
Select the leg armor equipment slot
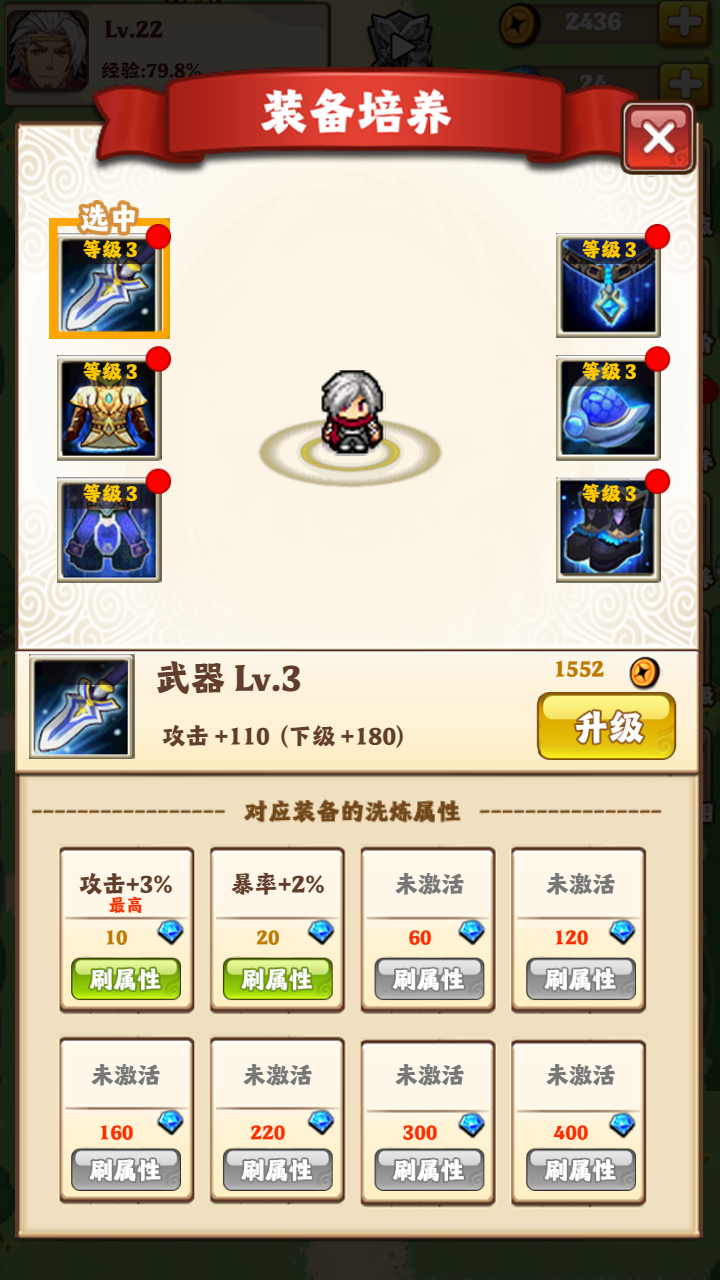coord(112,530)
